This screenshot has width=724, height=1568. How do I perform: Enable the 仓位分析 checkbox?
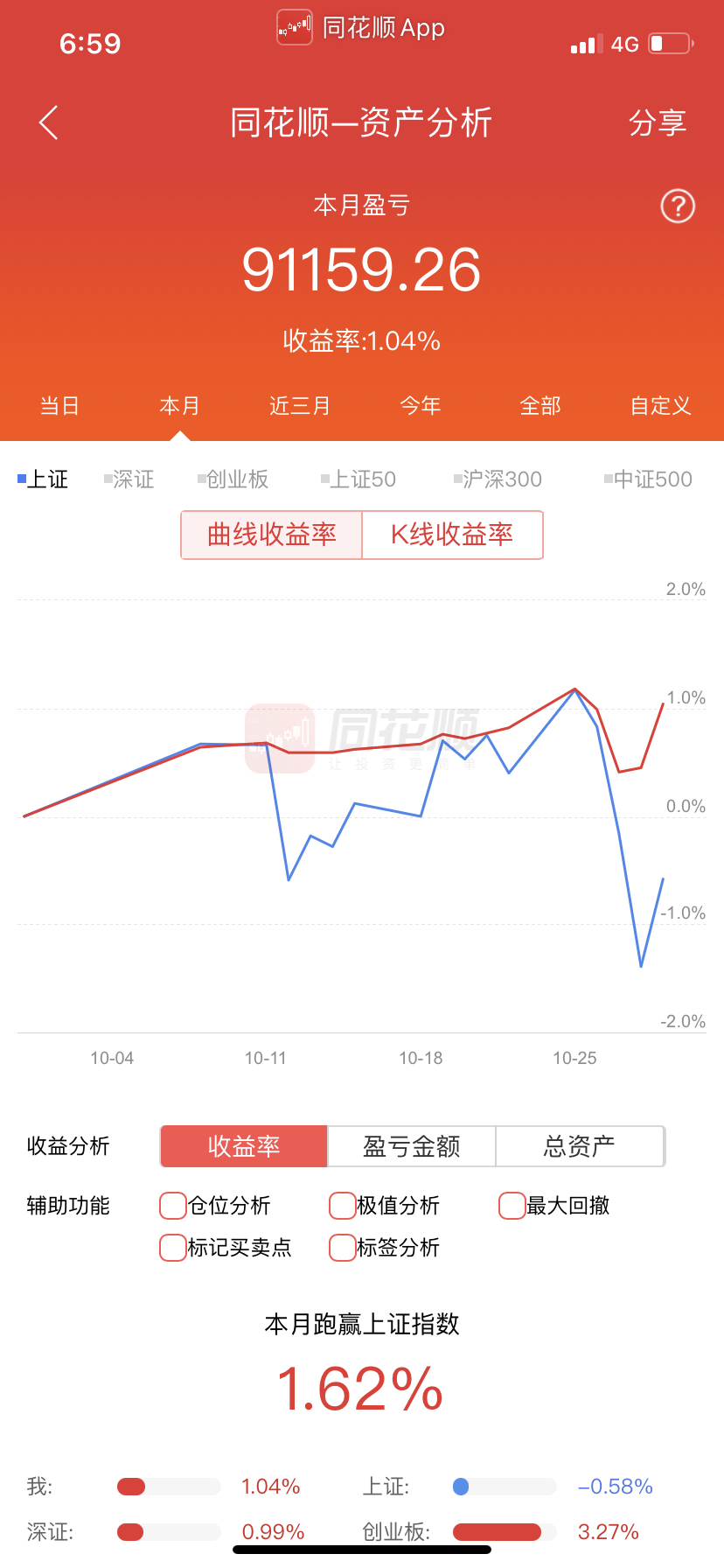[x=173, y=1206]
